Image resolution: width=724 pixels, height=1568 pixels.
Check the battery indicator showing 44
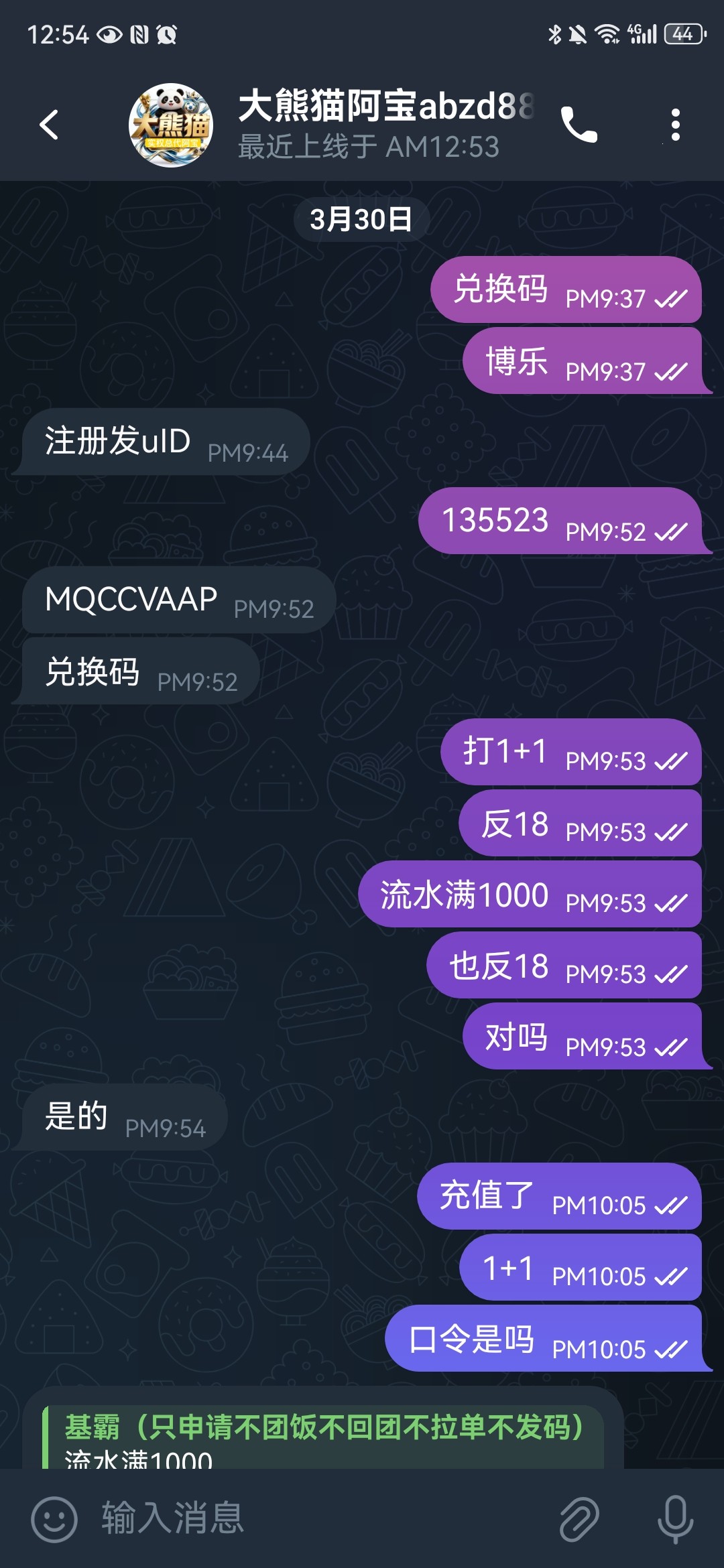(682, 34)
